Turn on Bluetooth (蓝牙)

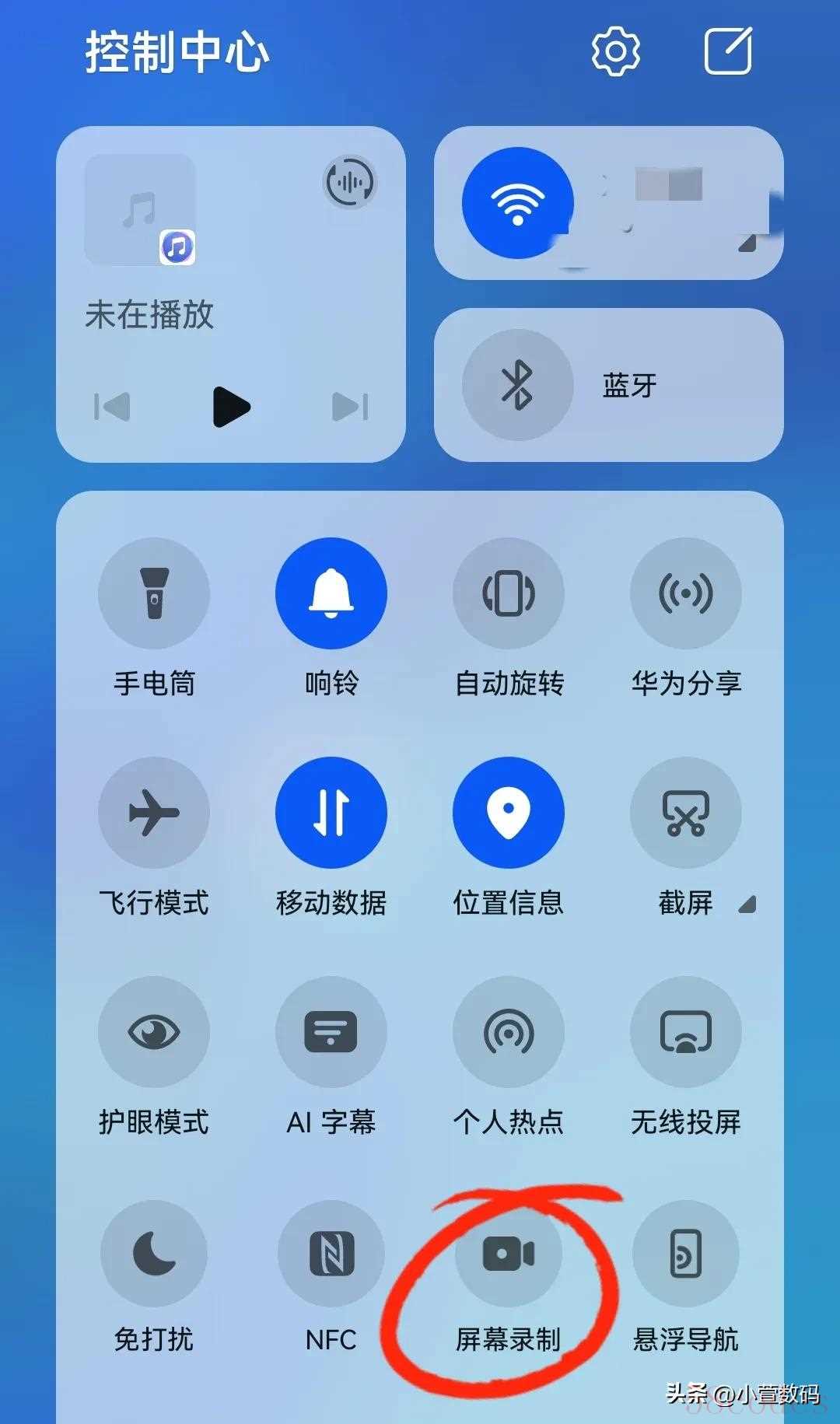tap(517, 384)
